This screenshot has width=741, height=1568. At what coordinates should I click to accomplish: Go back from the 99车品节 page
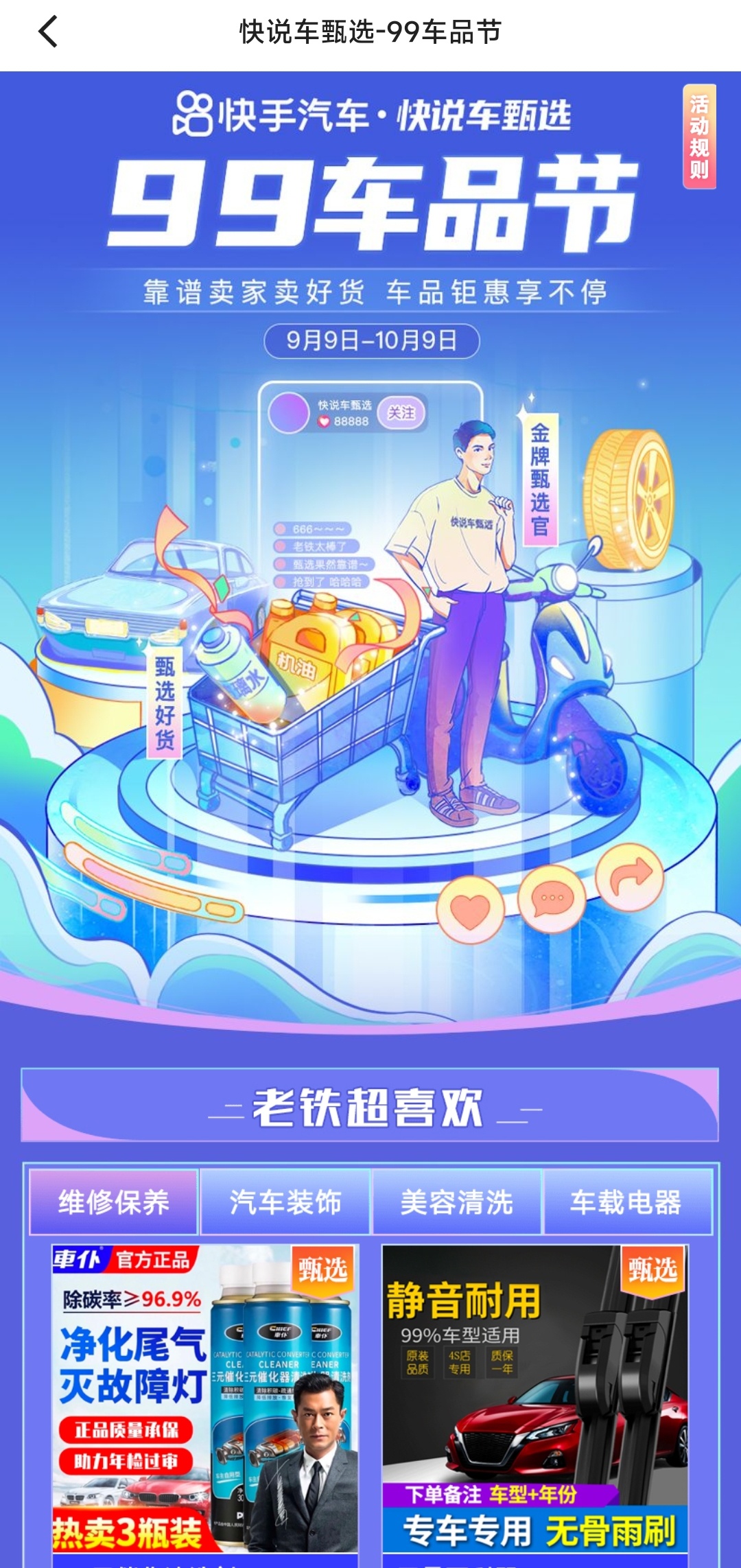(48, 32)
